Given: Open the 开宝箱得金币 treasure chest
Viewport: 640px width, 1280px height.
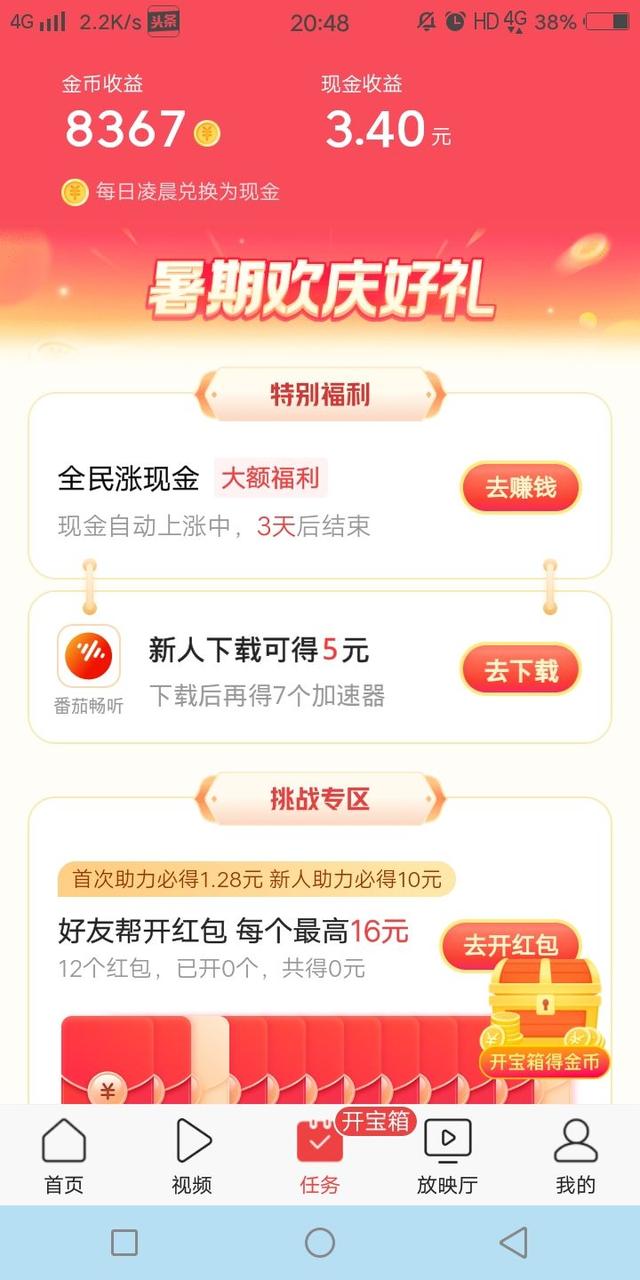Looking at the screenshot, I should pyautogui.click(x=545, y=1018).
